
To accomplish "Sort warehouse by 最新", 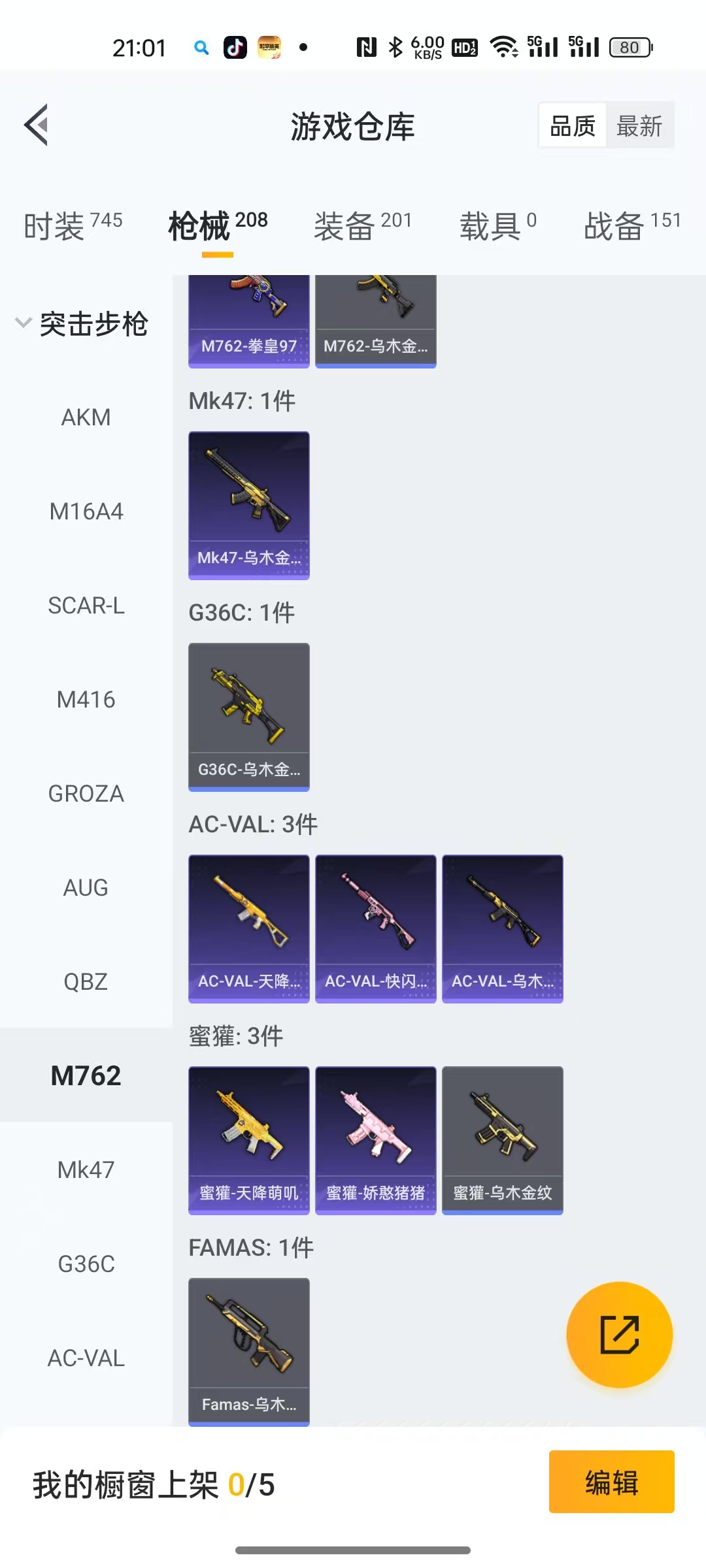I will pos(639,126).
